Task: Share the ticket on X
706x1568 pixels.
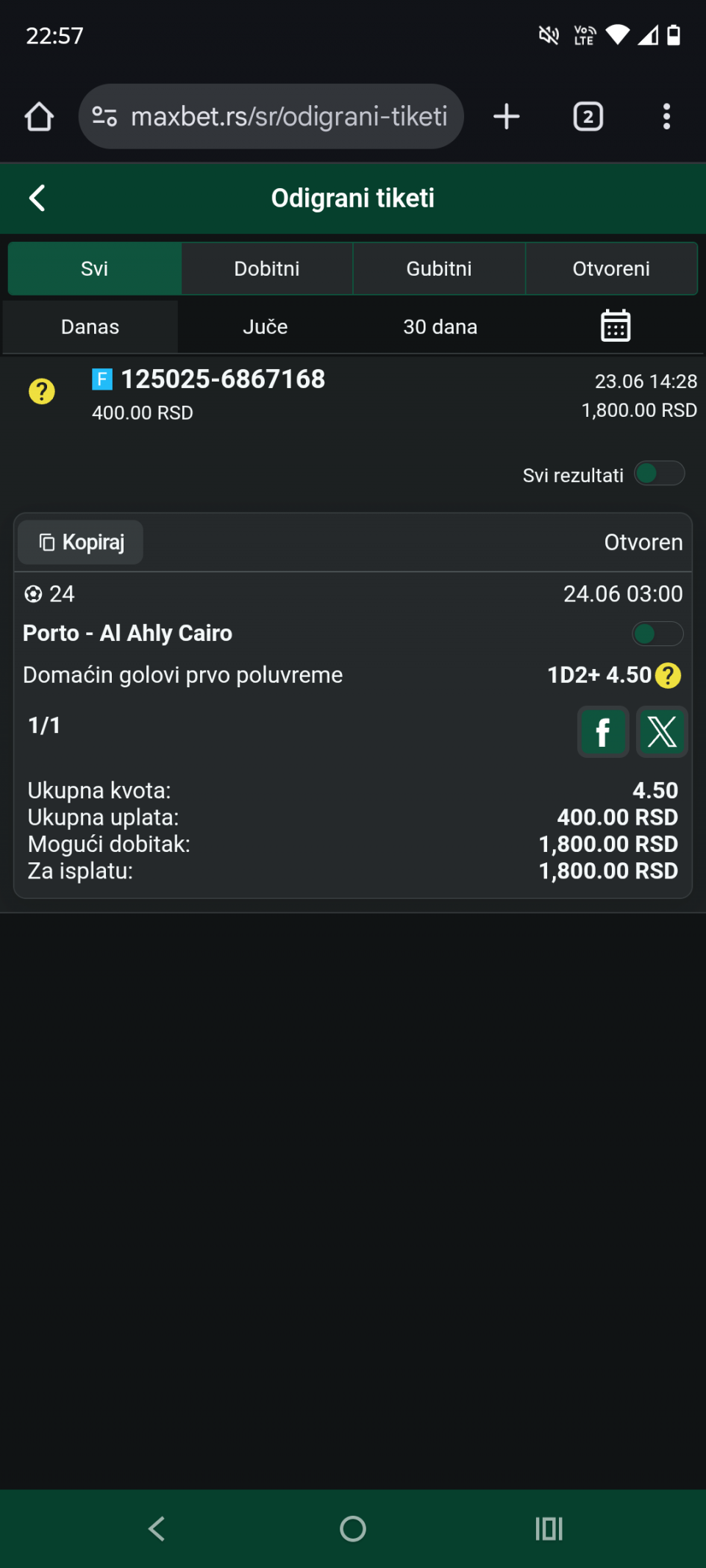Action: [x=662, y=732]
